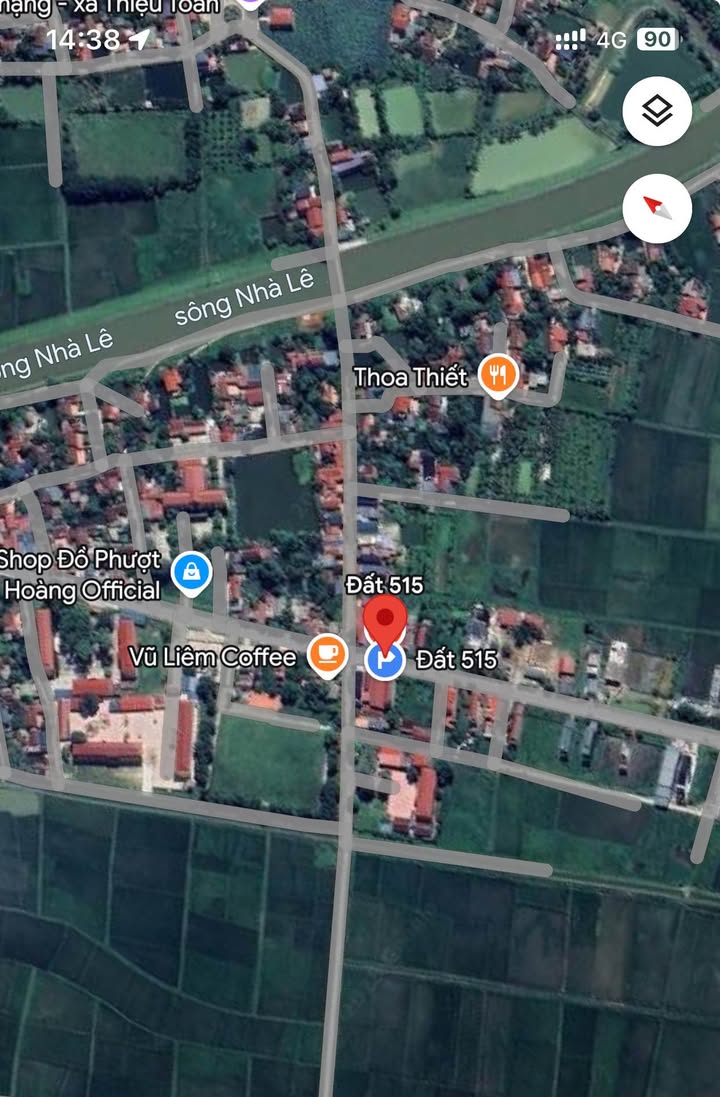Select the blue parking marker for Đất 515
The width and height of the screenshot is (720, 1097).
[385, 660]
